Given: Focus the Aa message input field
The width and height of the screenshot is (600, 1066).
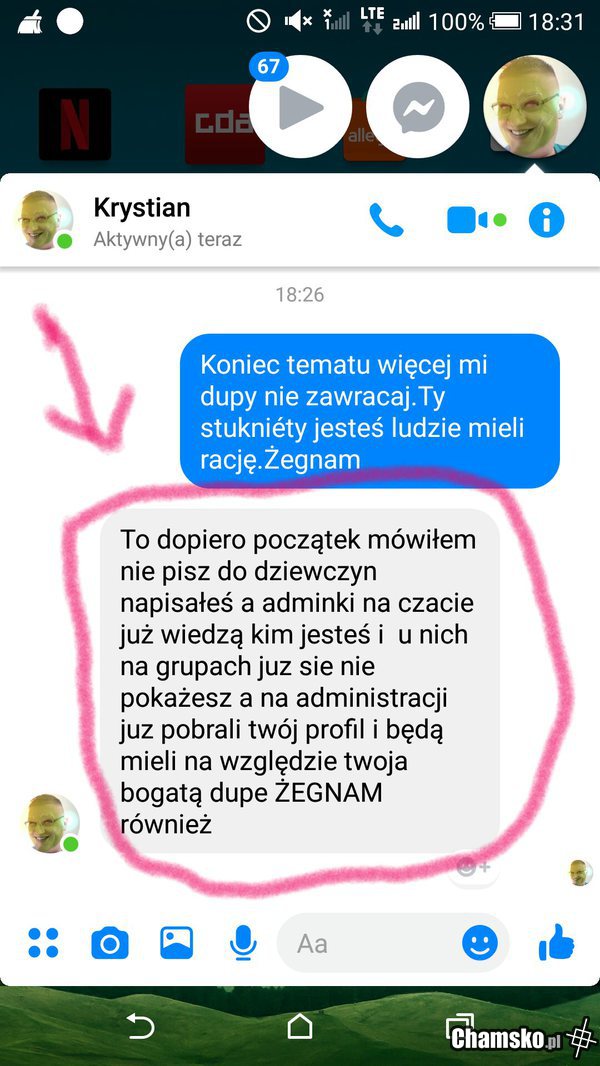Looking at the screenshot, I should point(370,943).
